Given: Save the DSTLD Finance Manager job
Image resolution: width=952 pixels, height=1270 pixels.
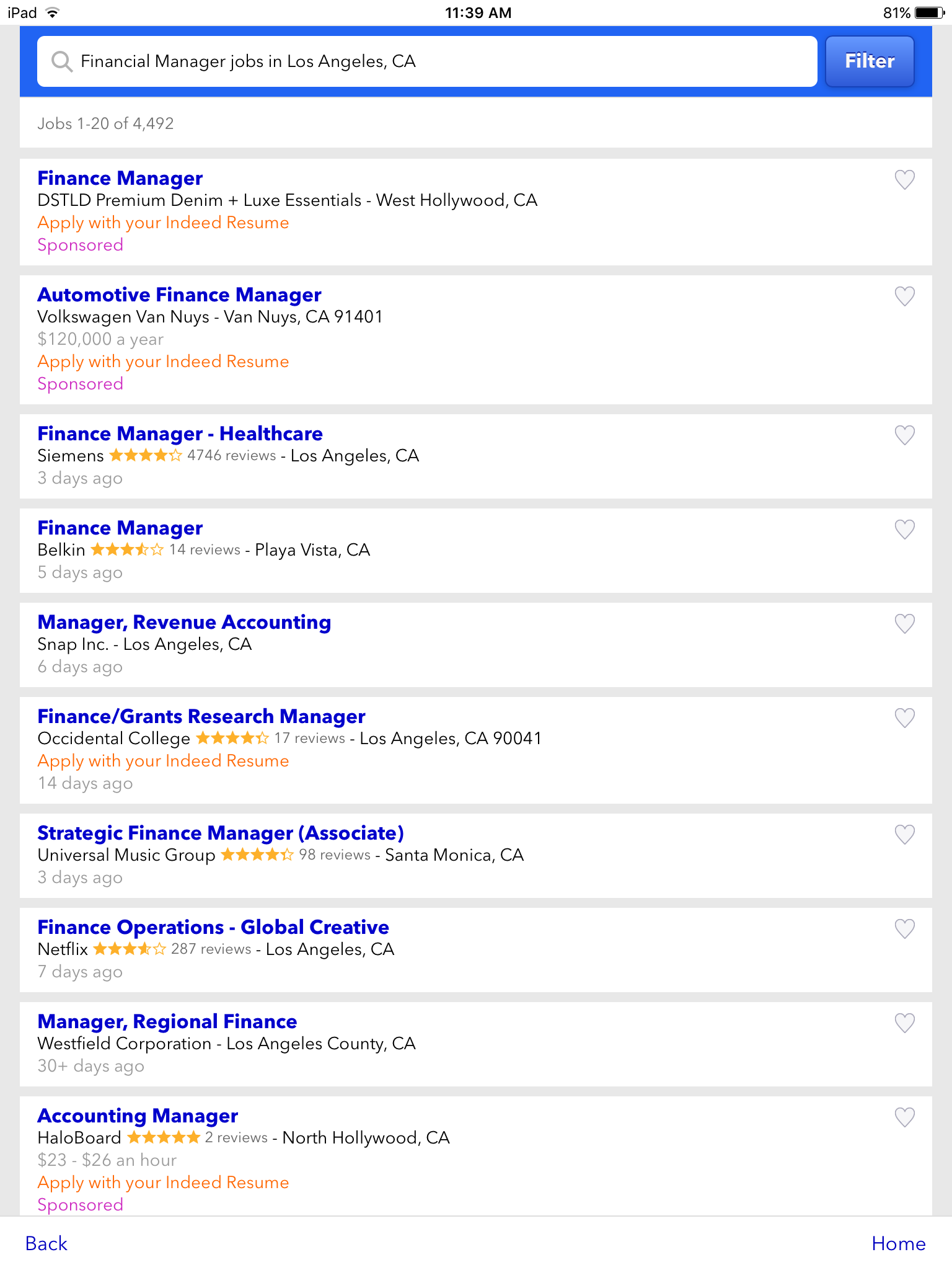Looking at the screenshot, I should point(905,180).
